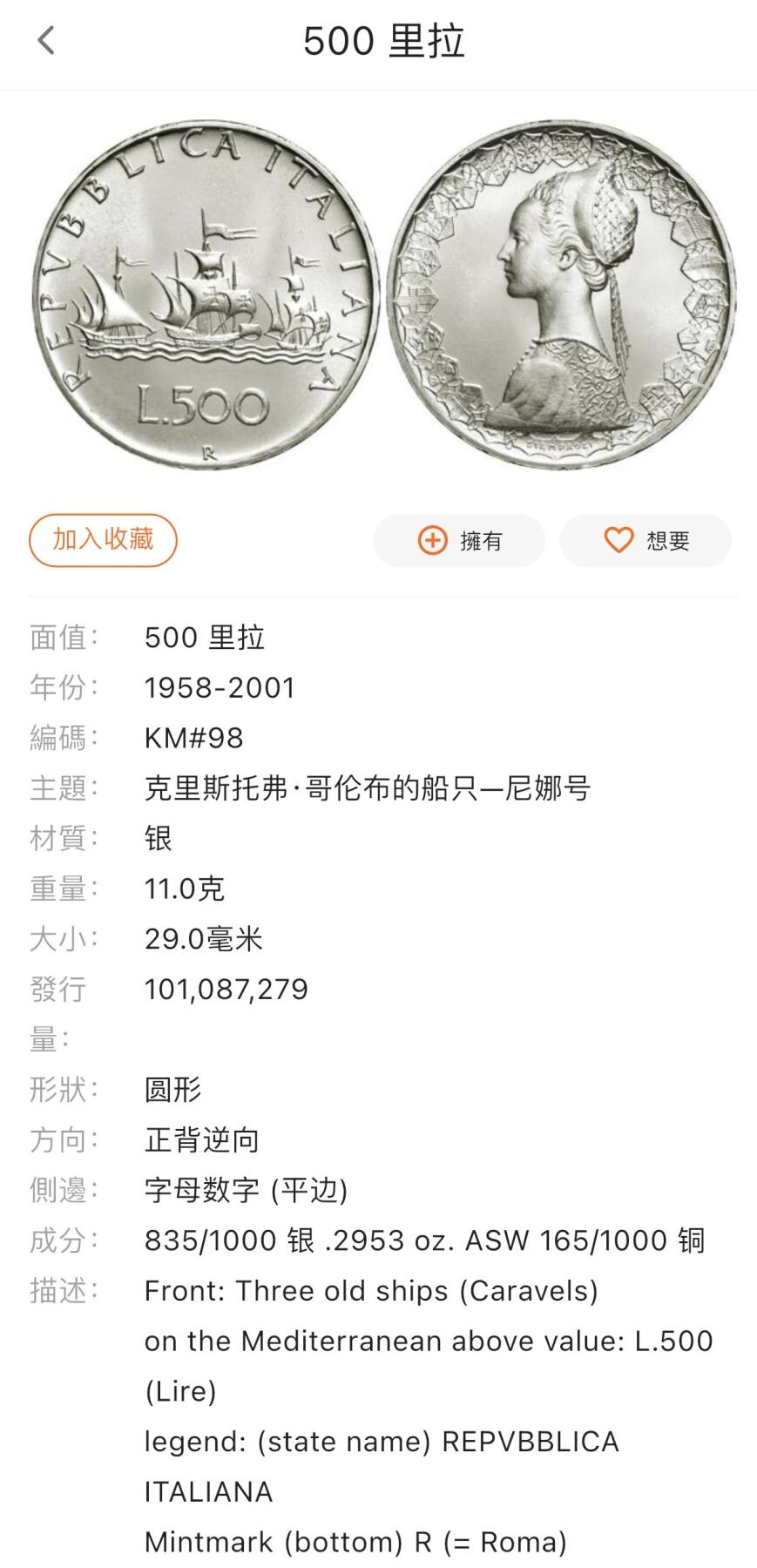Select 加入收藏 to add to collection
The image size is (757, 1568).
click(102, 540)
